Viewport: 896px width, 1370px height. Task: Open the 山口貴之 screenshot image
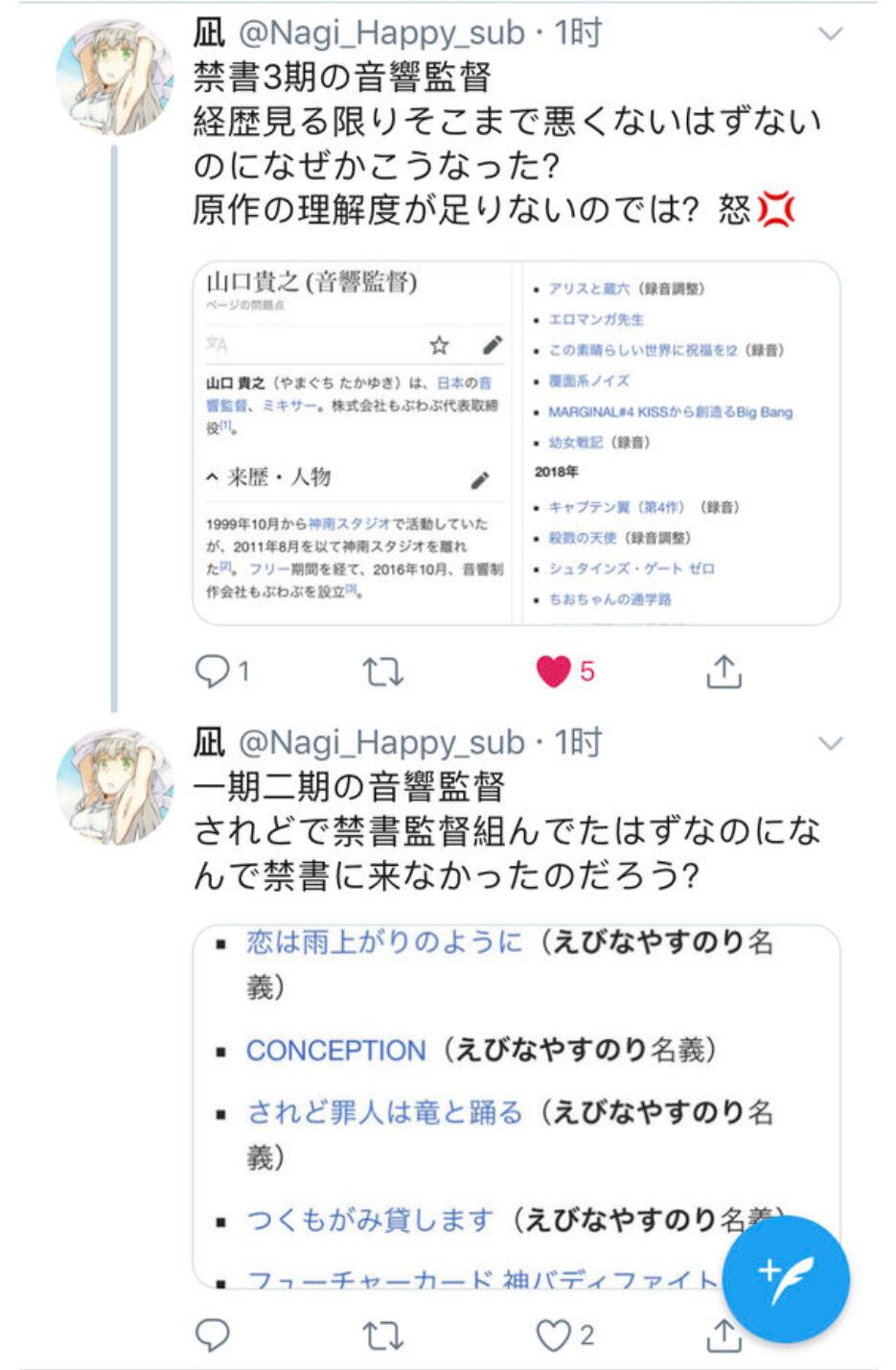click(x=517, y=443)
